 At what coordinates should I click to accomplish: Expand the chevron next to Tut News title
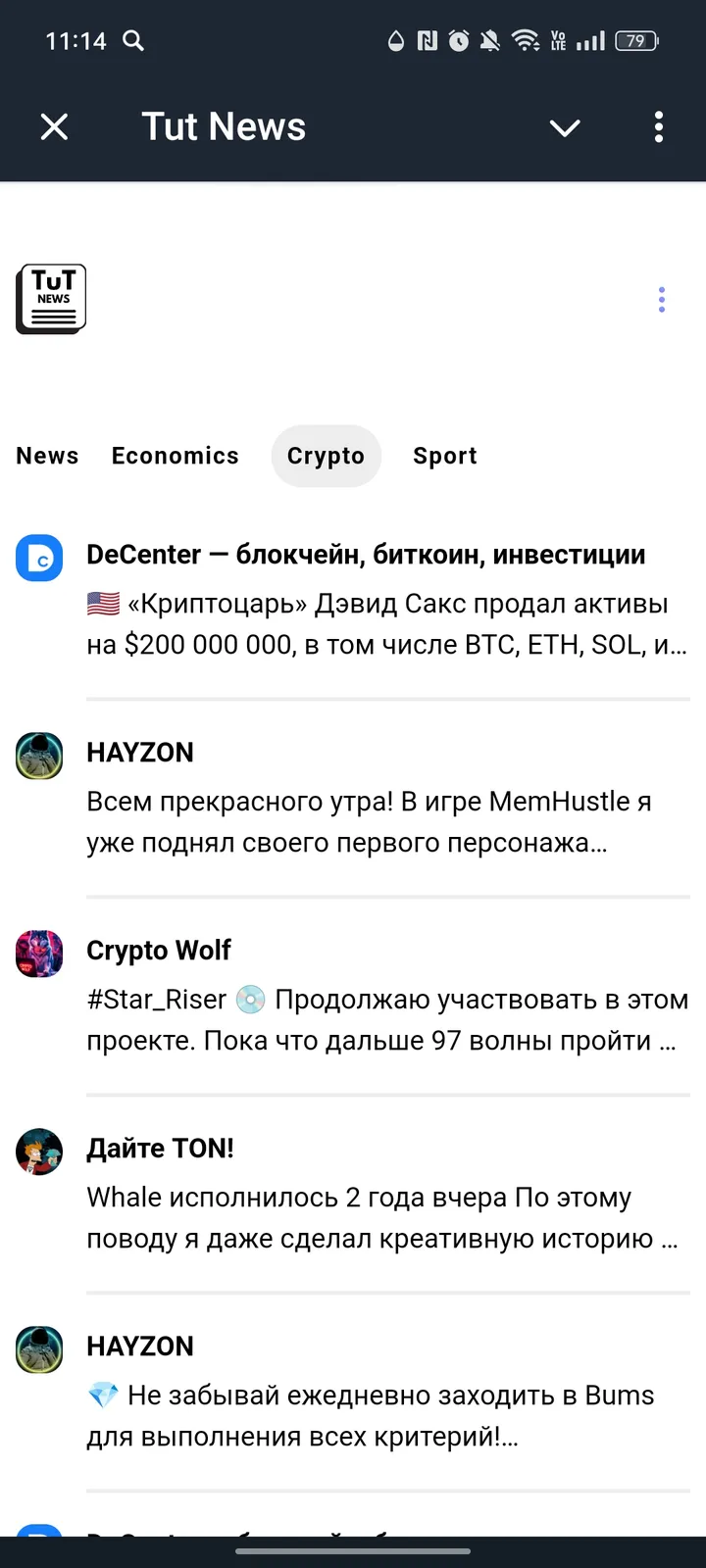click(x=565, y=127)
